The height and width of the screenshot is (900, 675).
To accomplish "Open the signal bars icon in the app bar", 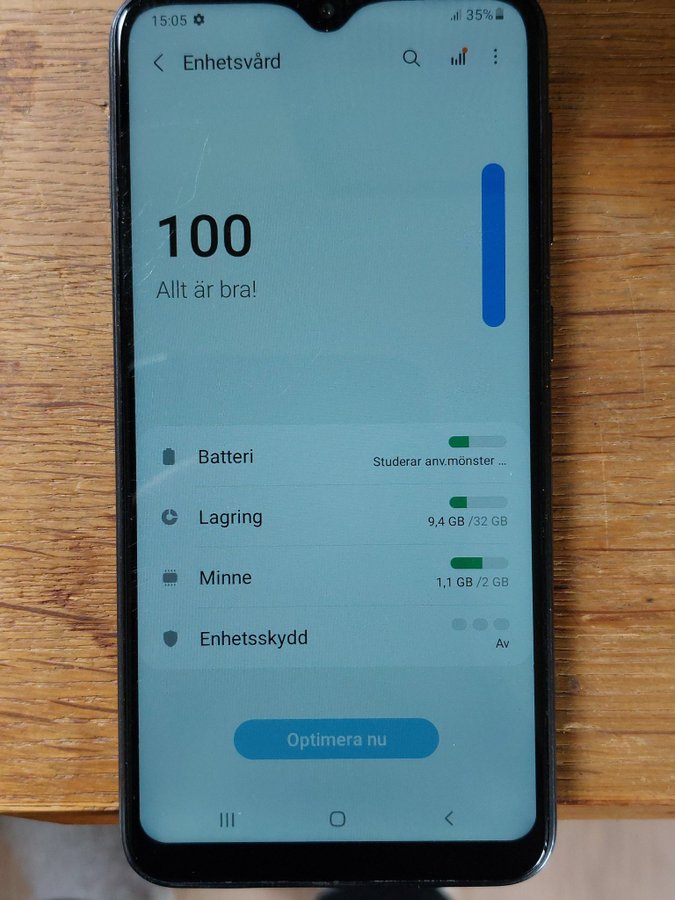I will [458, 58].
